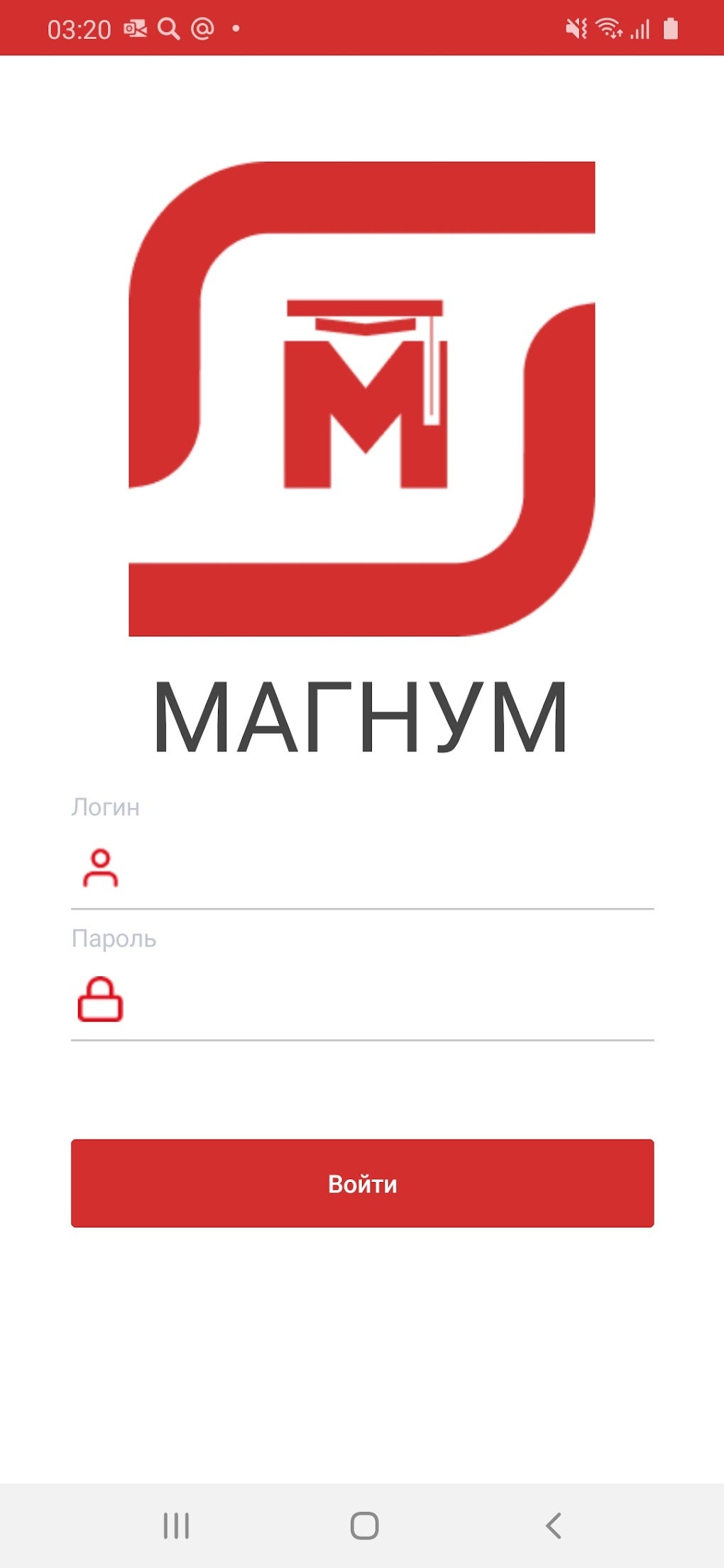724x1568 pixels.
Task: Tap the Войти button
Action: point(362,1183)
